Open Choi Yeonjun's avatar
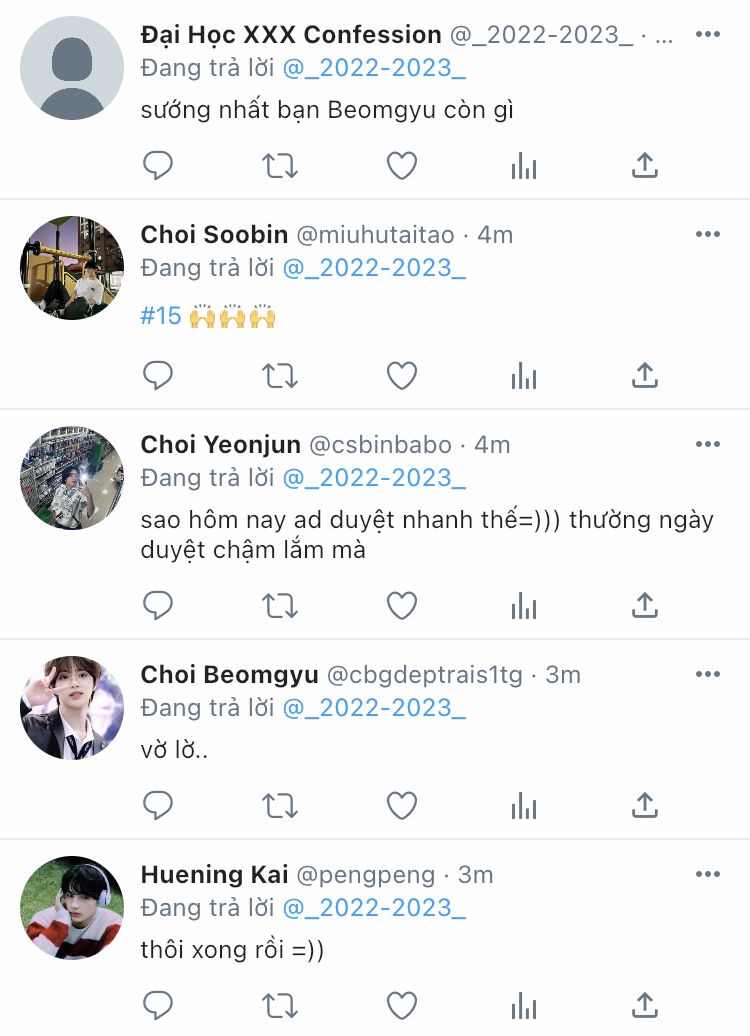 pos(72,478)
